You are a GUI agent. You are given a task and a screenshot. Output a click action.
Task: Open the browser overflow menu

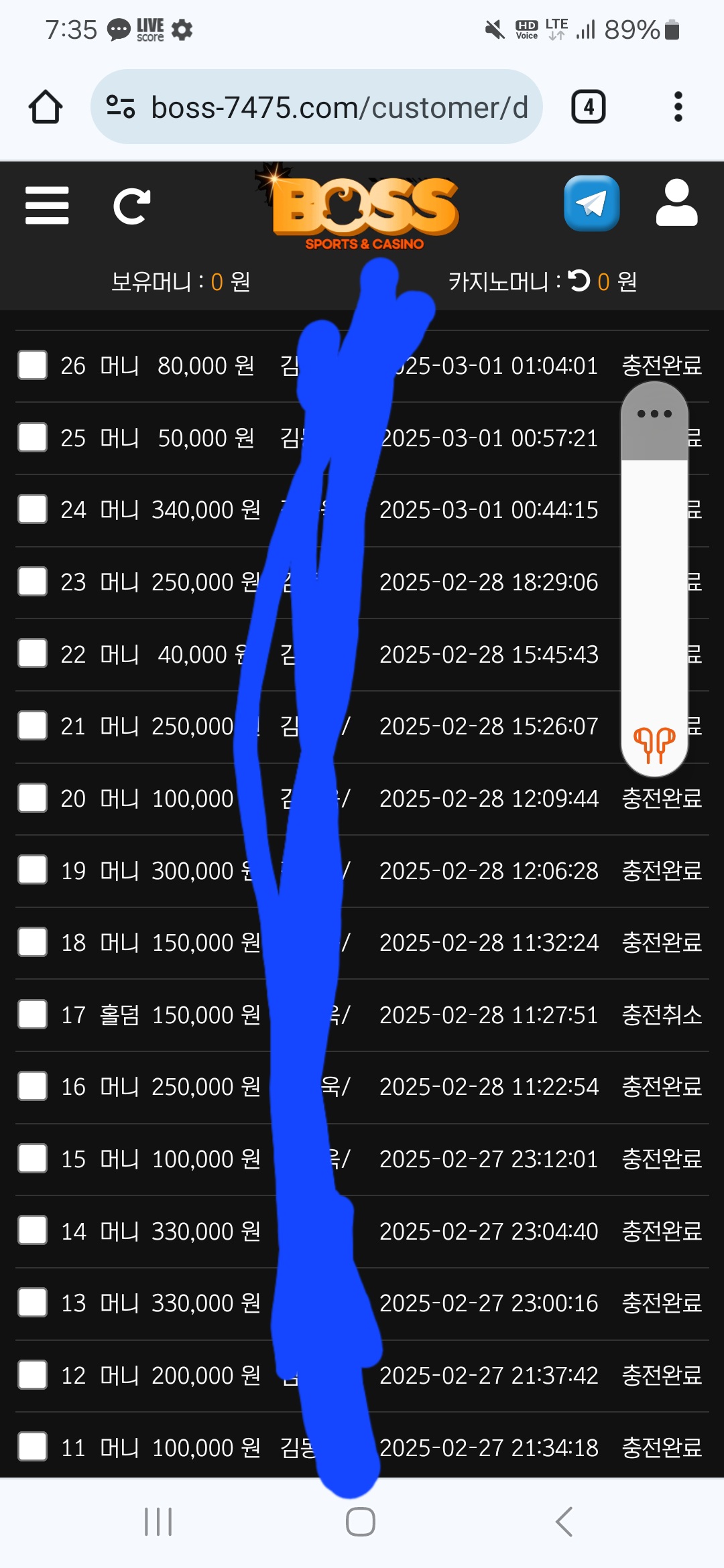(678, 107)
